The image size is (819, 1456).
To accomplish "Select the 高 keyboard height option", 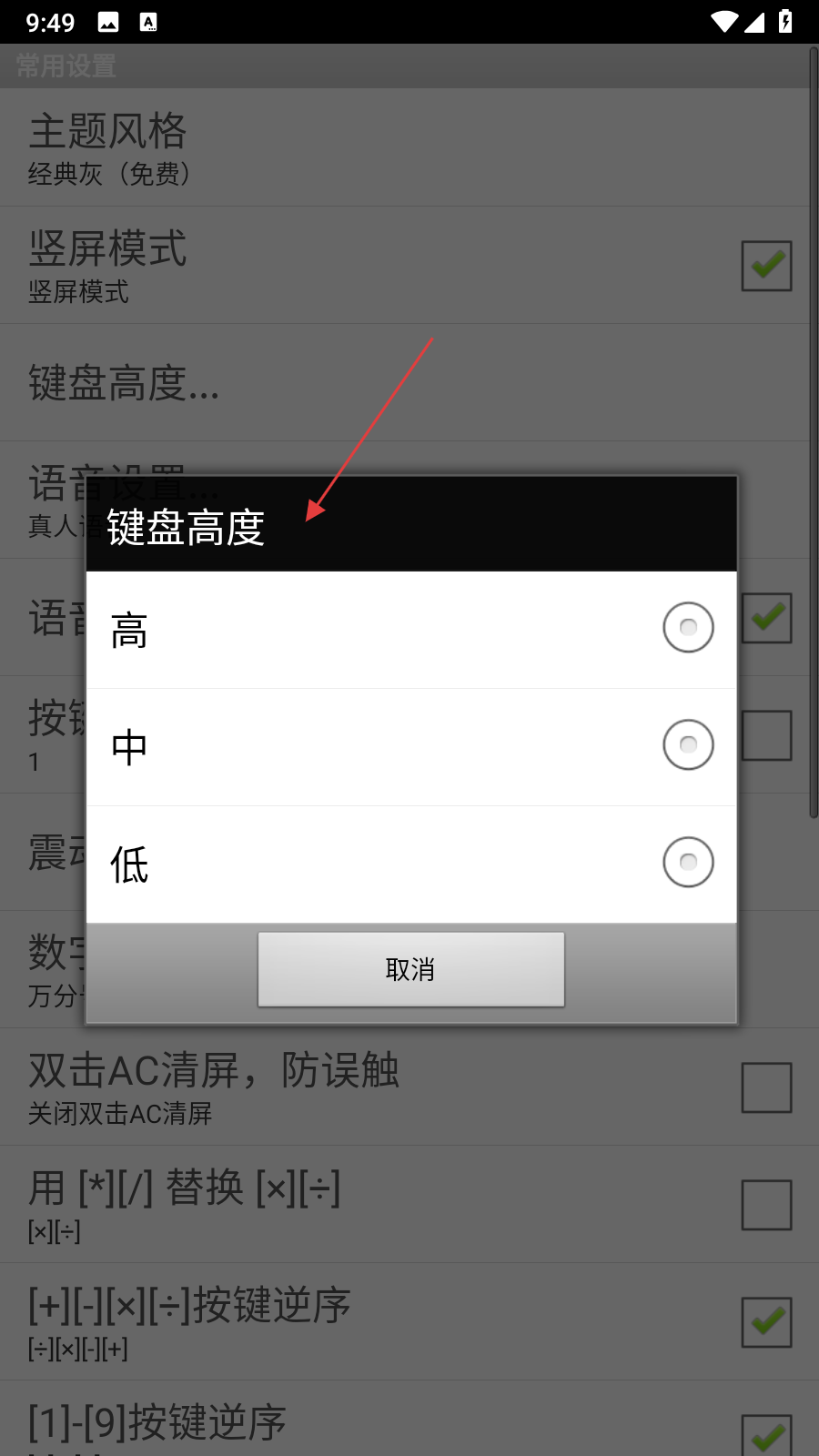I will point(411,629).
